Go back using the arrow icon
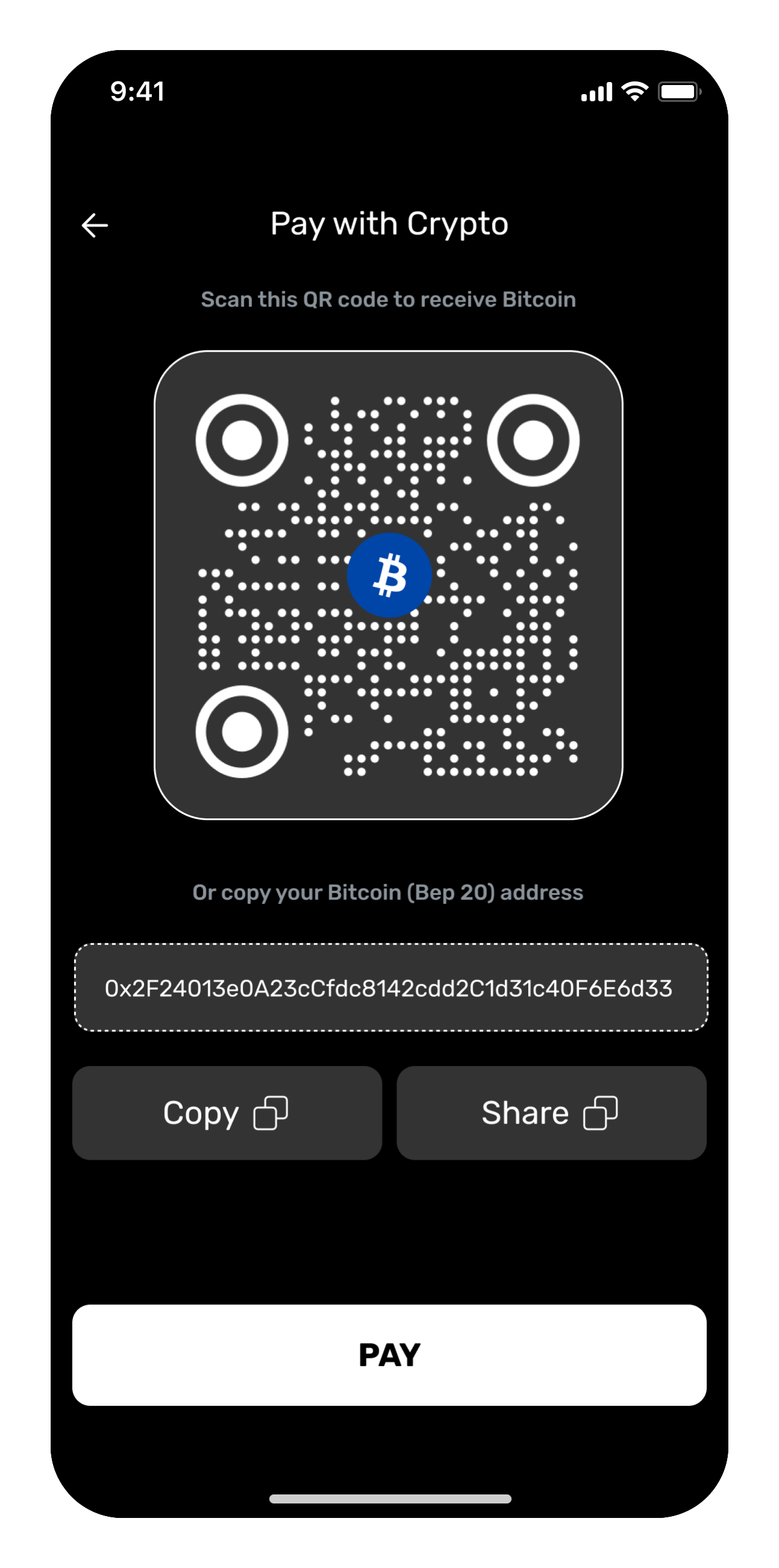Viewport: 779px width, 1568px height. point(95,225)
